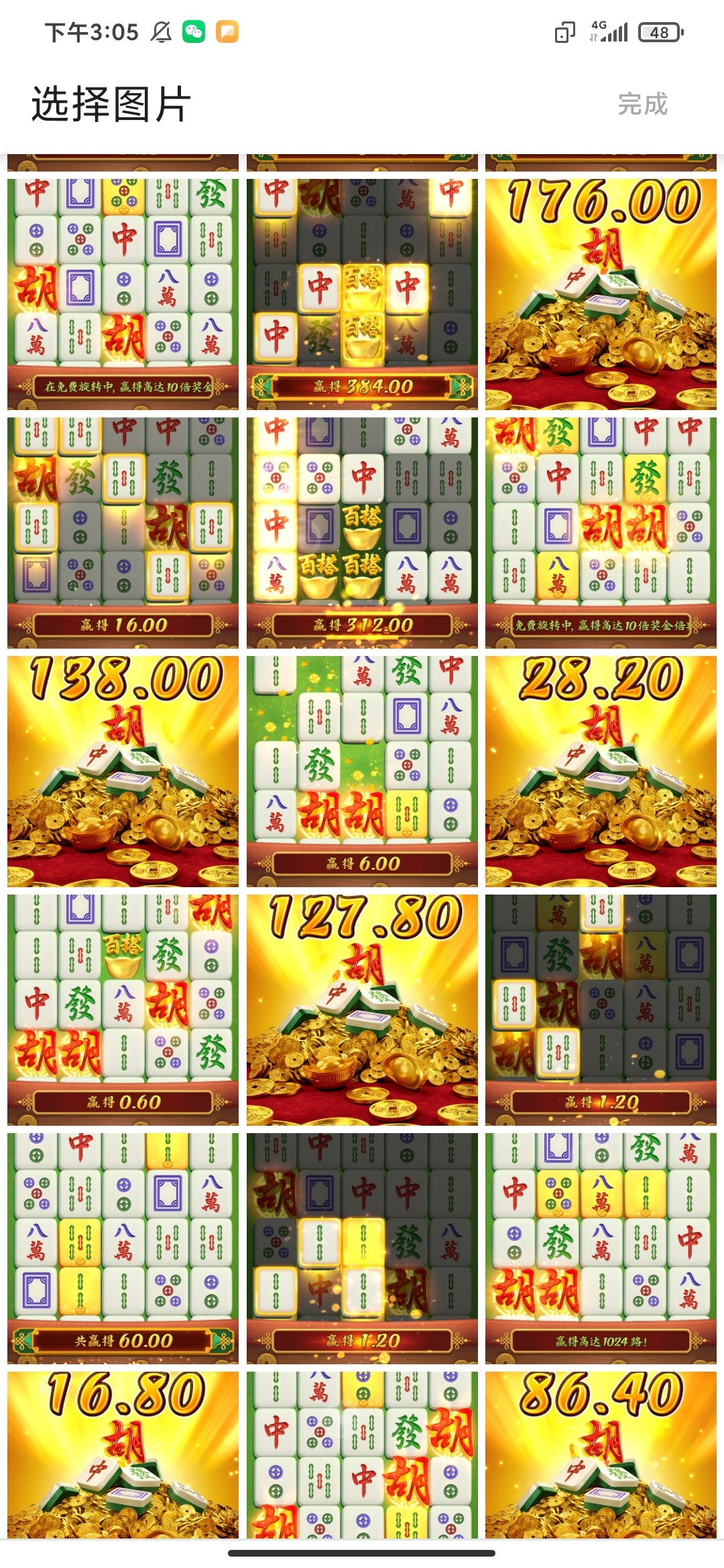Choose the image with 共赢得 60.00

[x=123, y=1248]
